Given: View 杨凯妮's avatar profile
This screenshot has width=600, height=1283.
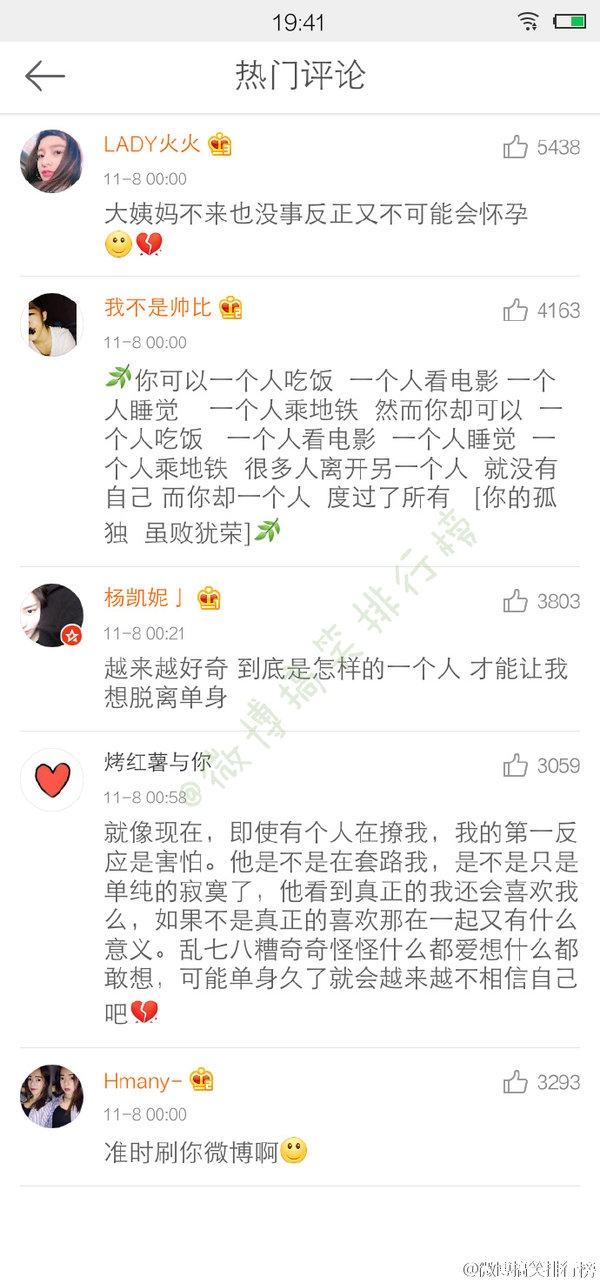Looking at the screenshot, I should (52, 615).
